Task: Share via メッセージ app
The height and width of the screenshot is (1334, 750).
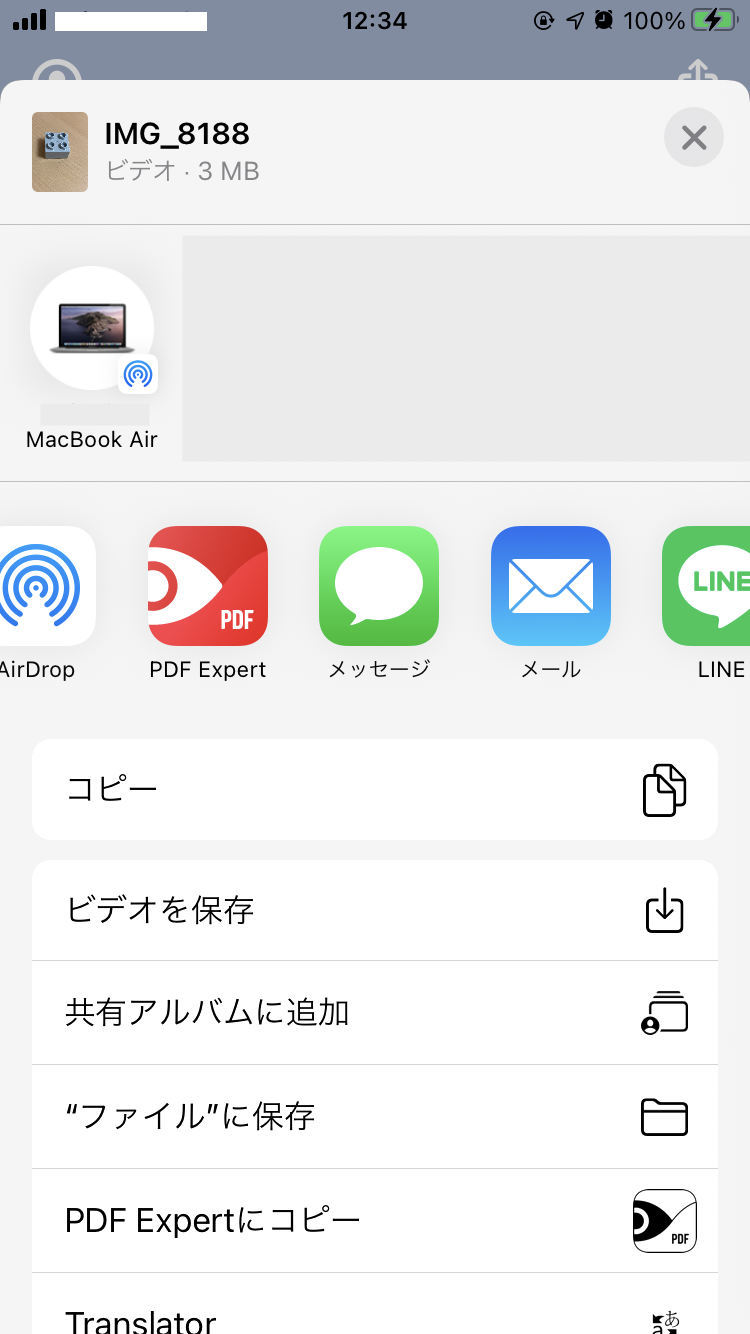Action: [379, 586]
